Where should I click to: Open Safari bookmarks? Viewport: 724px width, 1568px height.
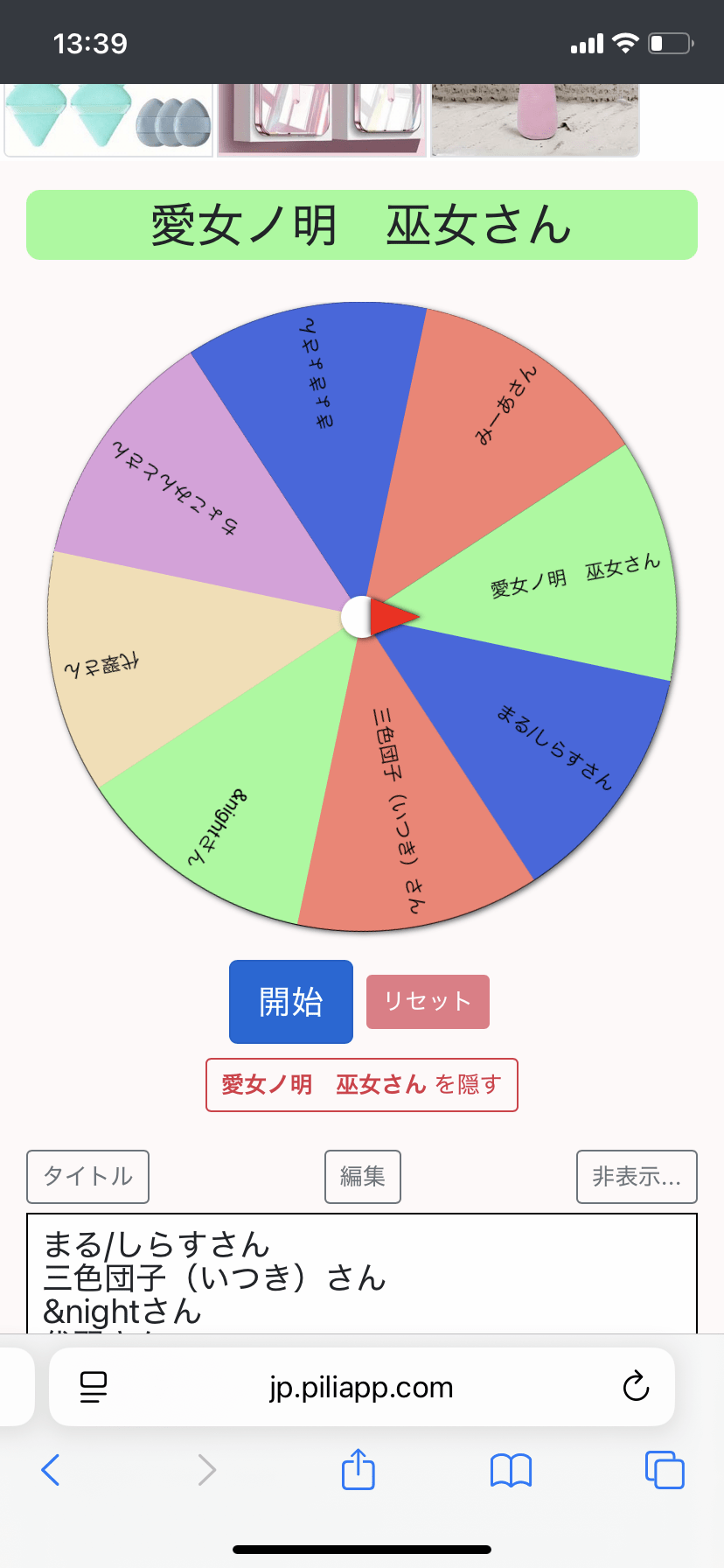[512, 1470]
